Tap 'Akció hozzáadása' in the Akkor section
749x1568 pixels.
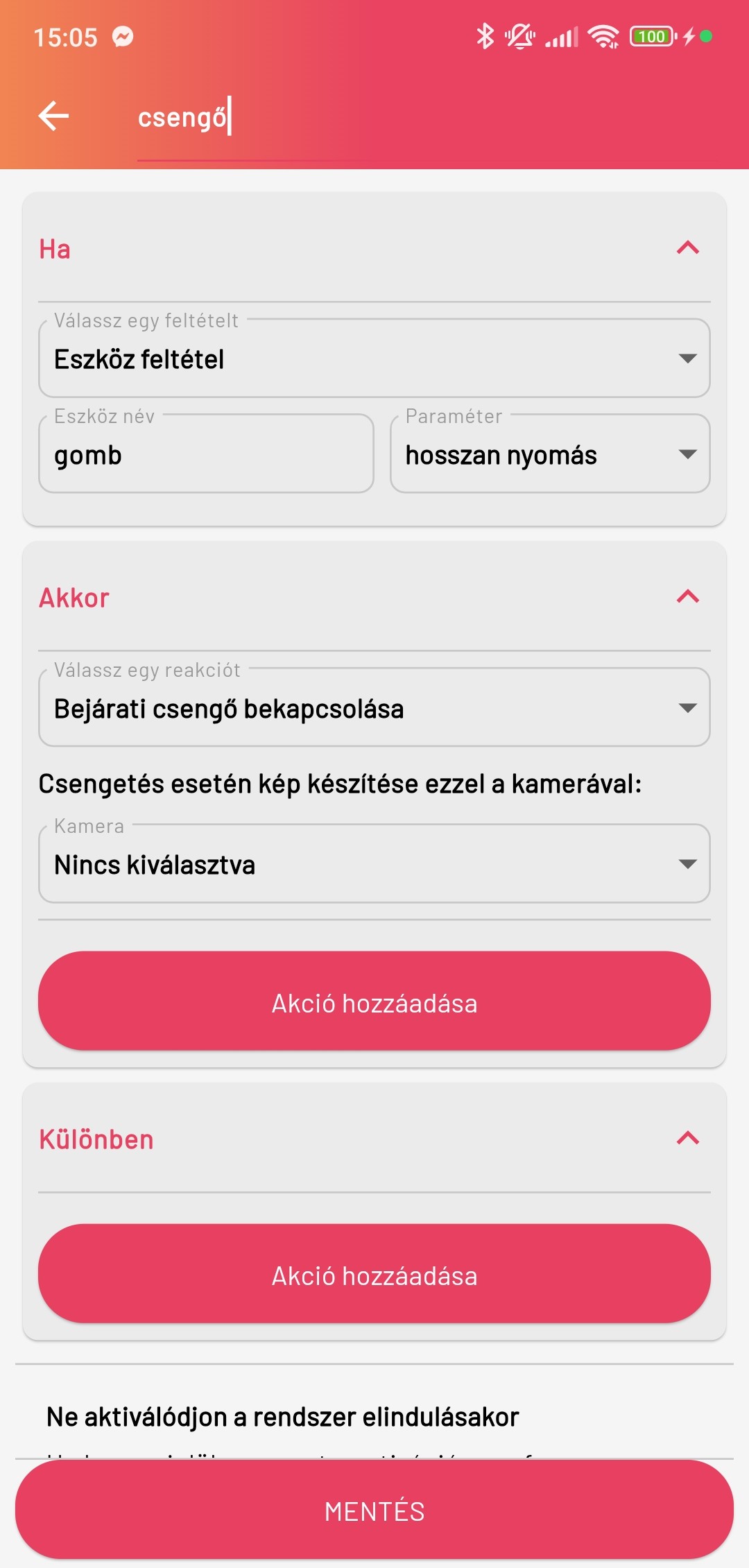point(374,1001)
